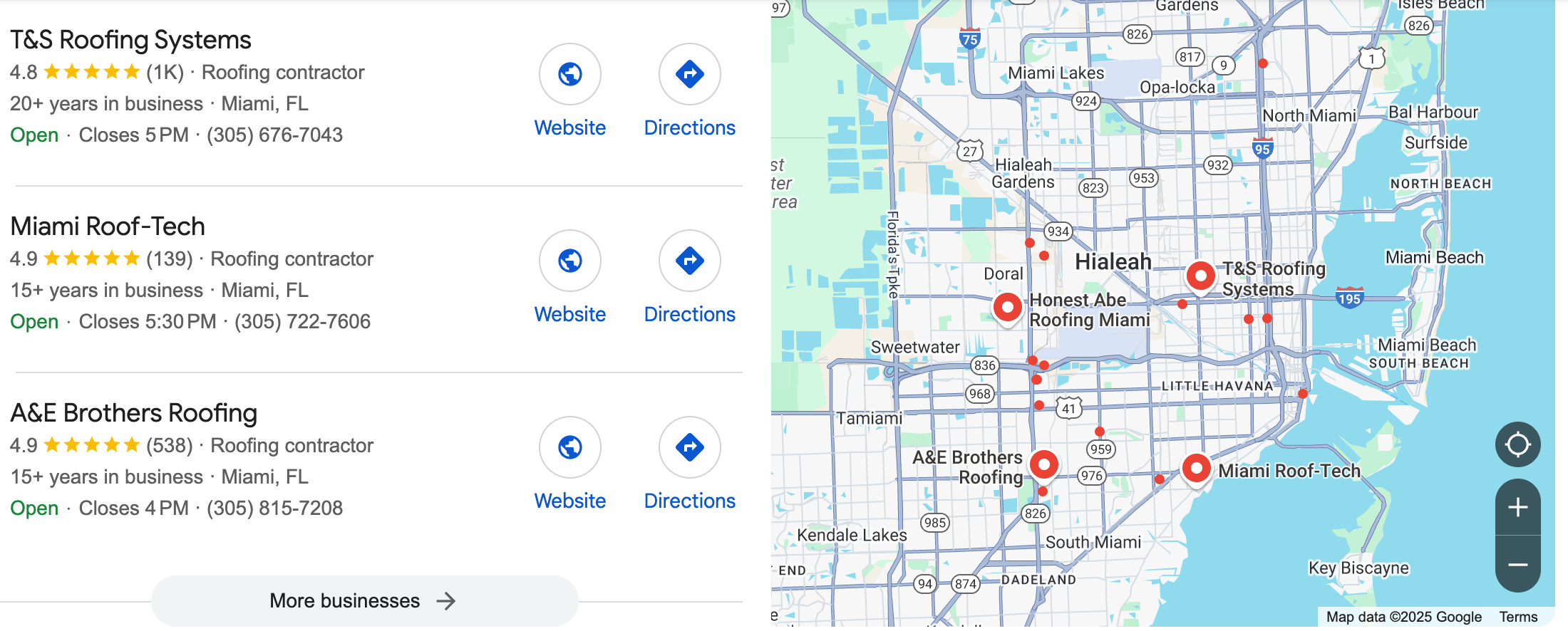This screenshot has height=631, width=1568.
Task: Open the T&S Roofing Systems listing
Action: point(130,40)
